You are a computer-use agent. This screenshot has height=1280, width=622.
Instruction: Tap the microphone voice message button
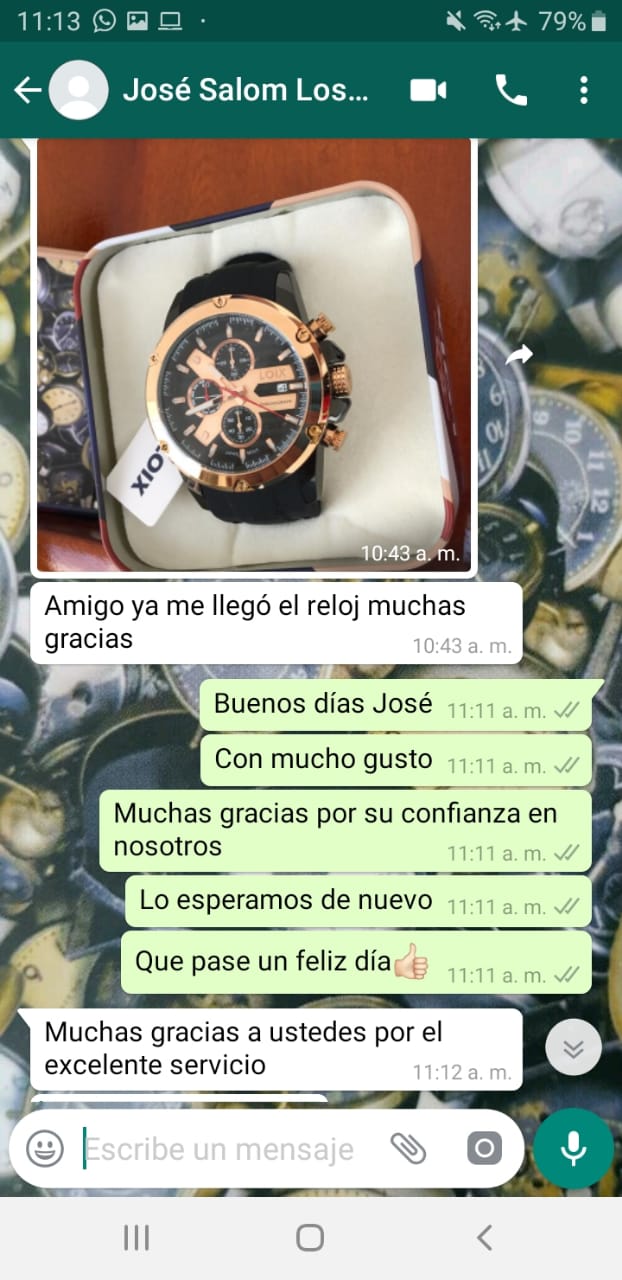pos(573,1148)
